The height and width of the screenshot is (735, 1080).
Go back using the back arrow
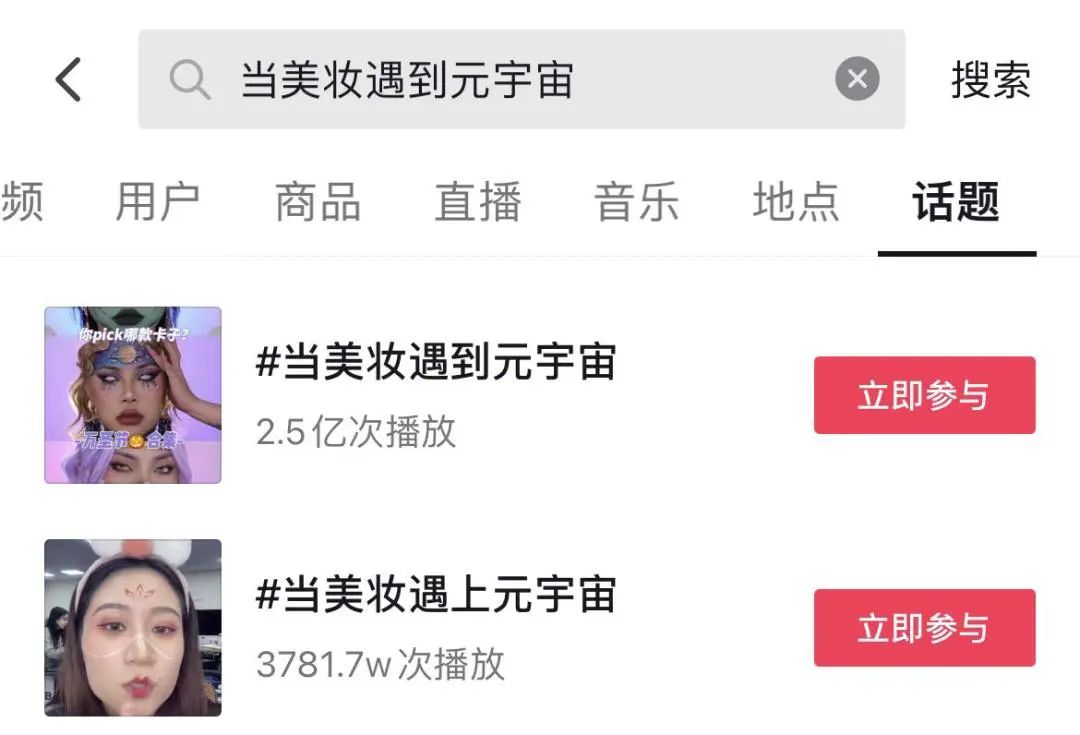(68, 79)
